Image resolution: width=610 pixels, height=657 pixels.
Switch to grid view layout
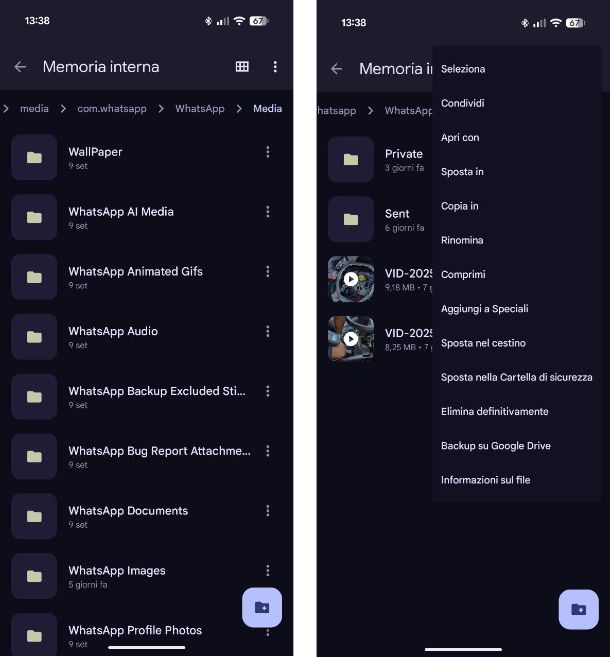[242, 67]
